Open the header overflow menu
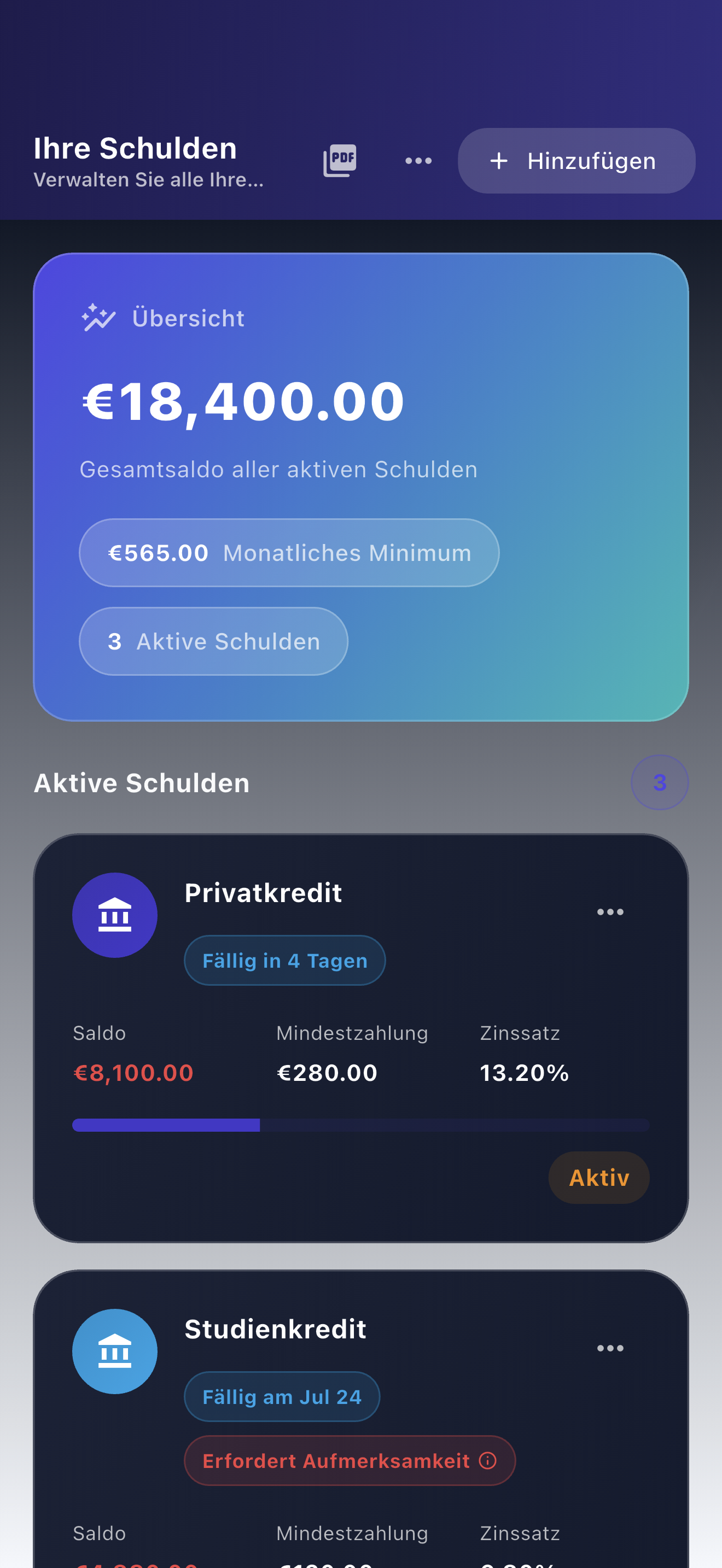Viewport: 722px width, 1568px height. coord(418,161)
